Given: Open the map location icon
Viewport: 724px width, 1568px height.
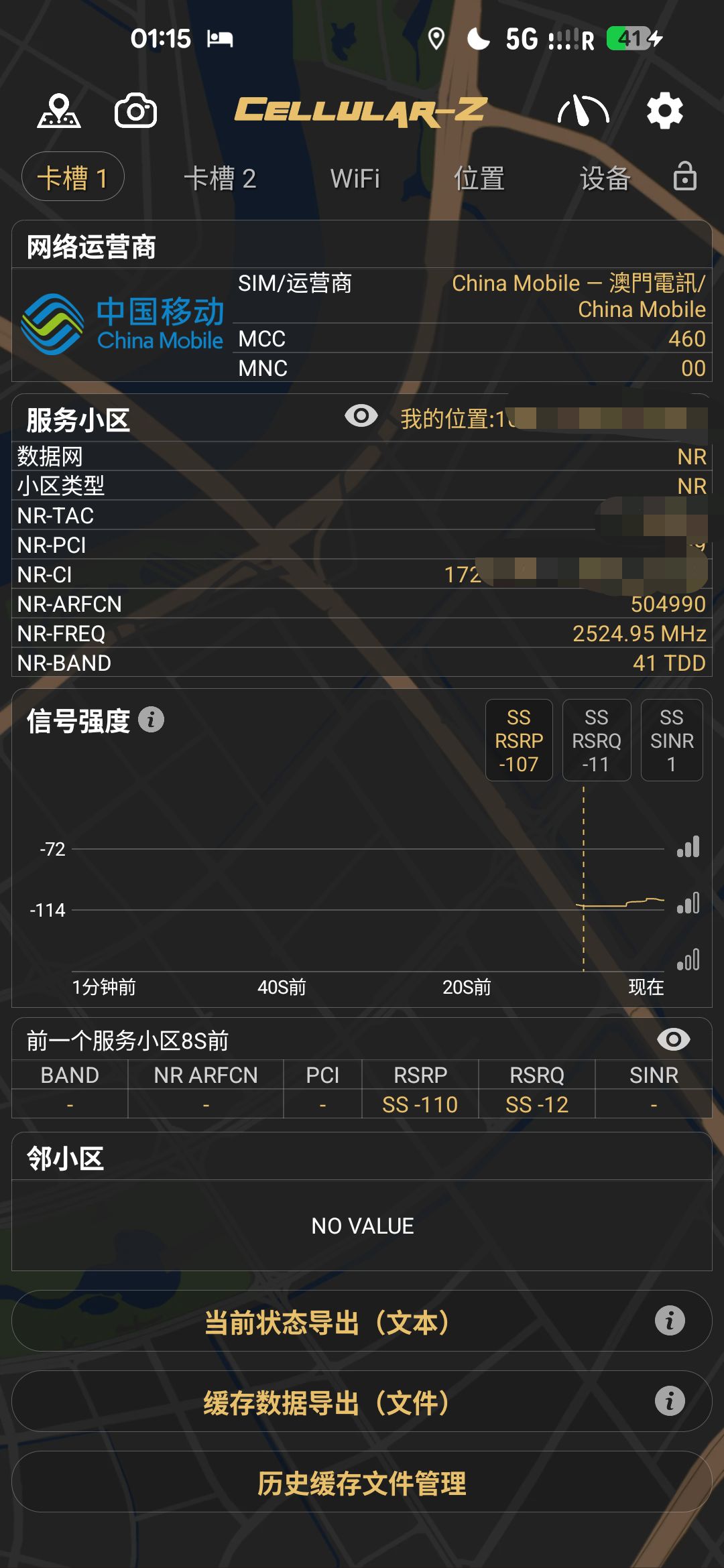Looking at the screenshot, I should tap(59, 111).
